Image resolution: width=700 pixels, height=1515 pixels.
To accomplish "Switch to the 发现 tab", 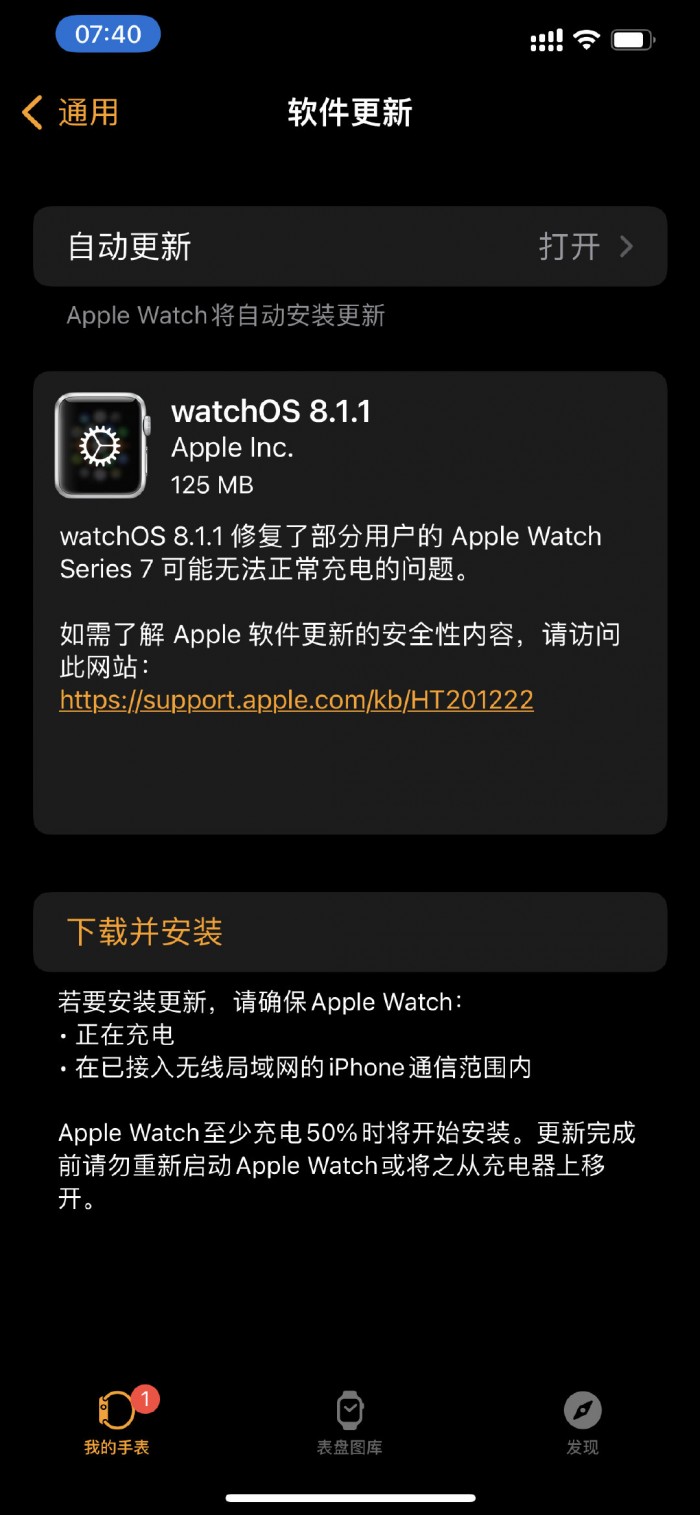I will click(x=582, y=1422).
